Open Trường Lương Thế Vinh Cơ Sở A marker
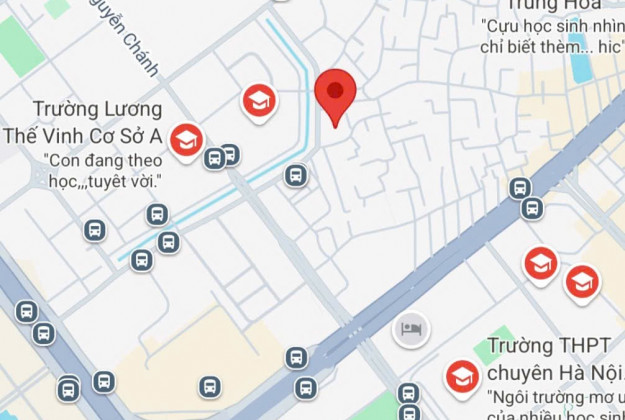 185,141
